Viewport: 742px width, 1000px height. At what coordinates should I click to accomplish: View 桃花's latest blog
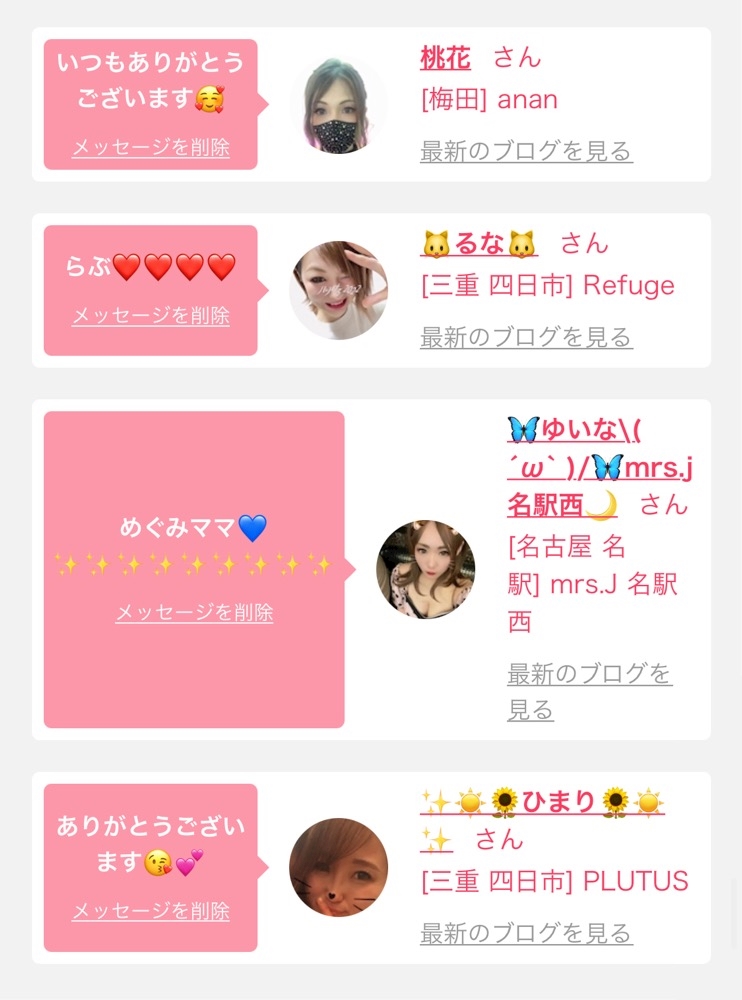pyautogui.click(x=526, y=152)
